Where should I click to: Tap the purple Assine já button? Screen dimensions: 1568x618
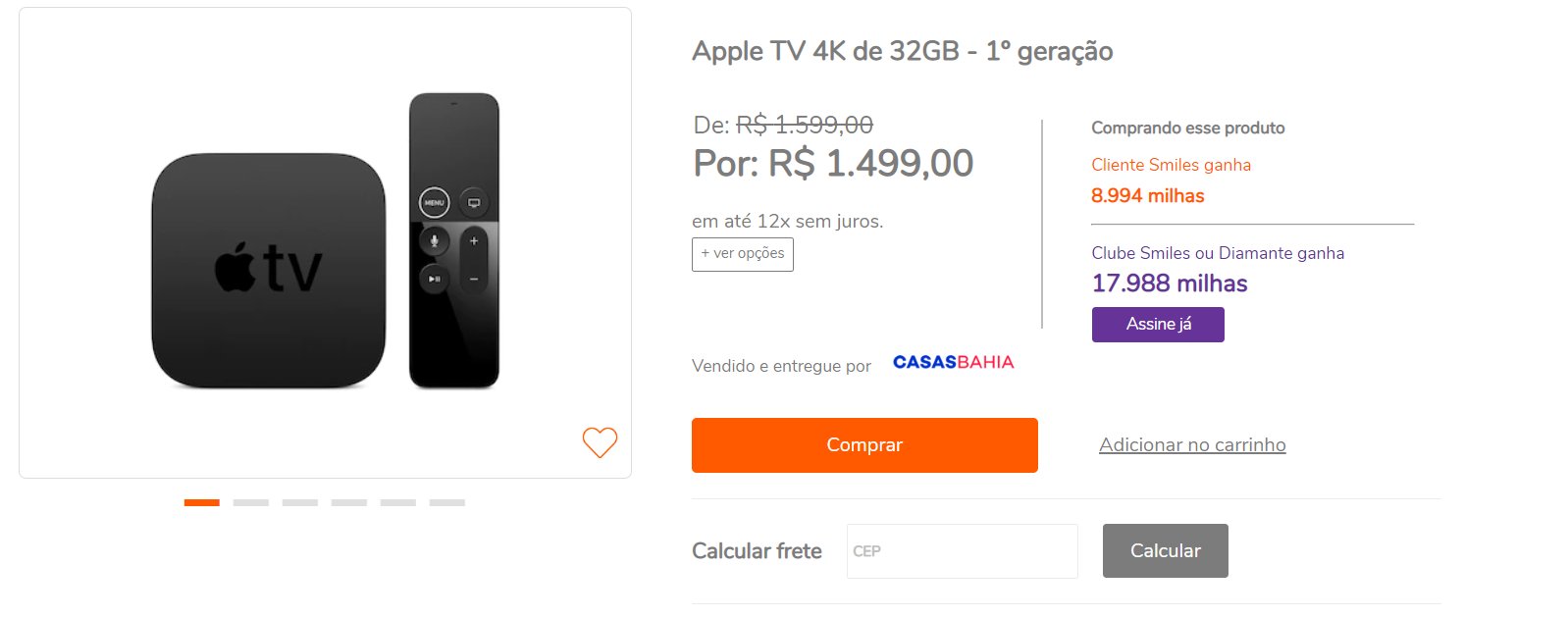point(1158,325)
